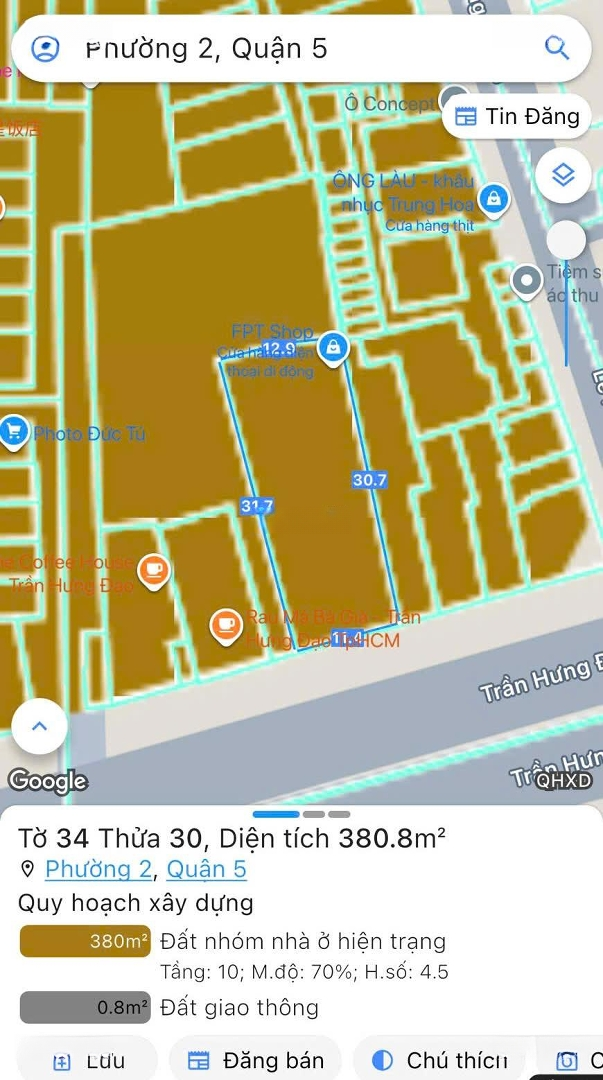
Task: Select the Rau Má Bà Già cafe marker
Action: pyautogui.click(x=226, y=625)
